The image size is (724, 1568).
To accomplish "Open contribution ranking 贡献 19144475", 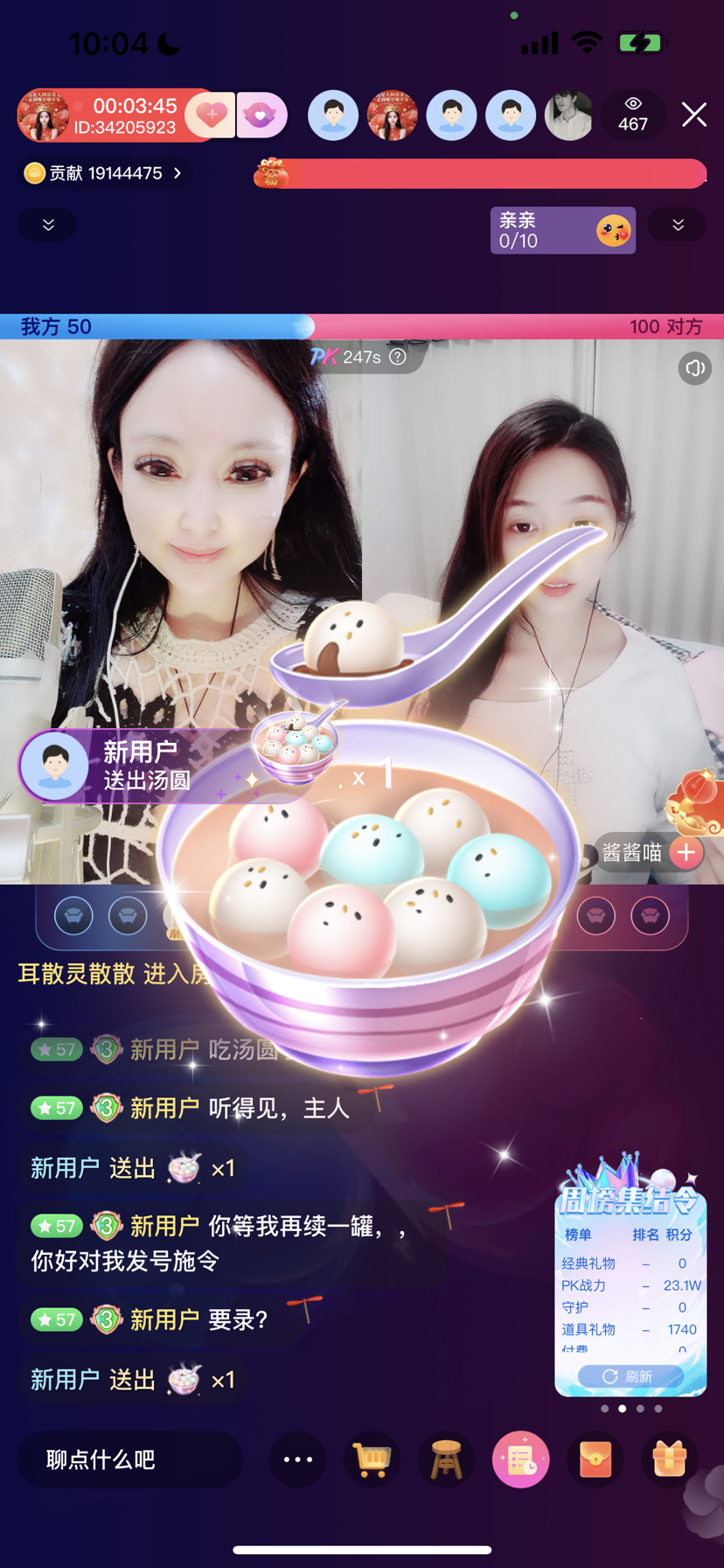I will click(x=105, y=173).
